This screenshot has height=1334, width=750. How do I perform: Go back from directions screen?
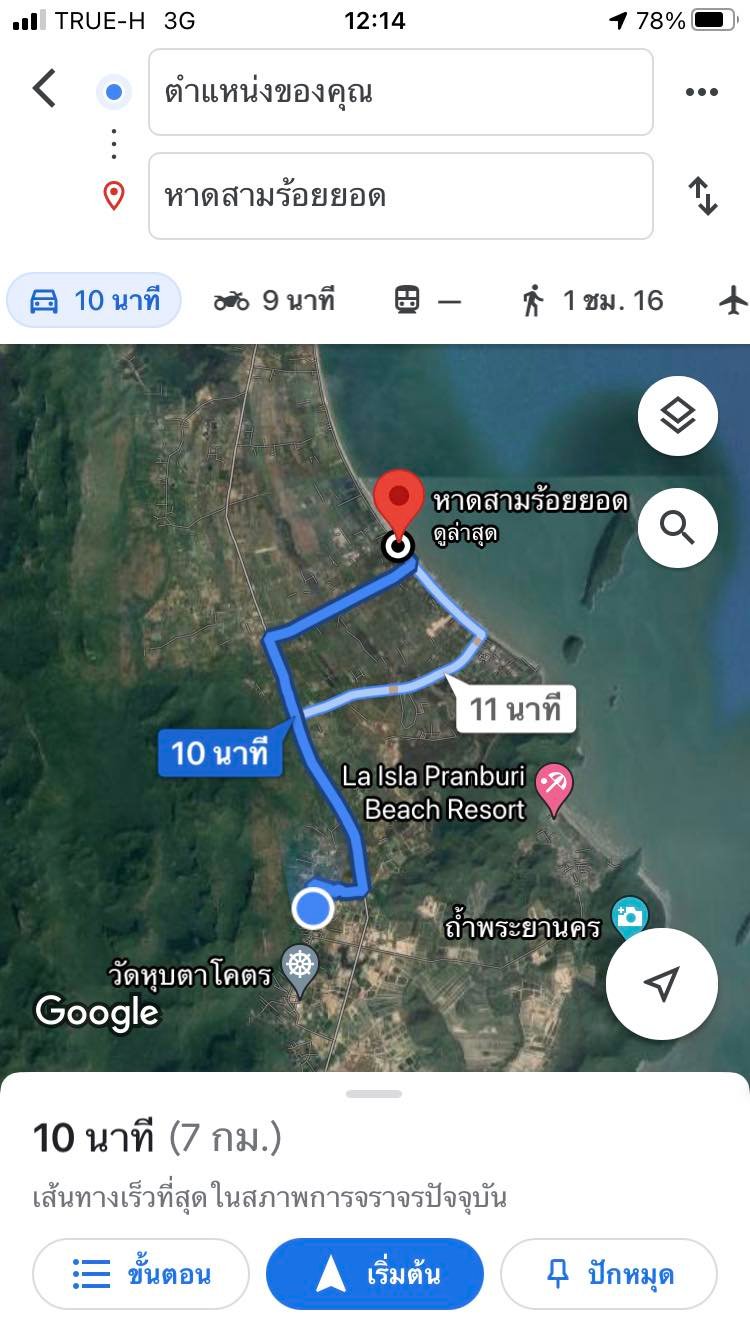pyautogui.click(x=45, y=89)
